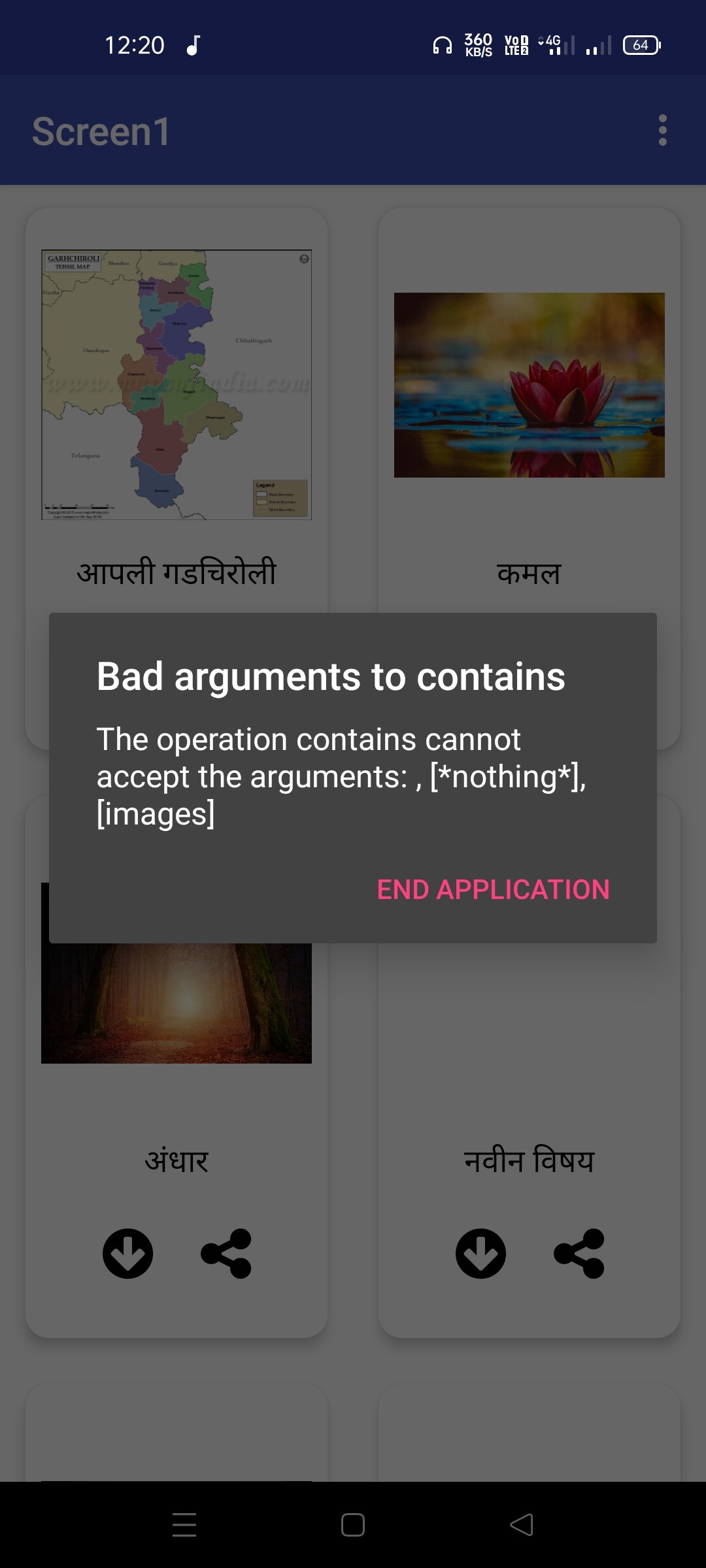This screenshot has width=706, height=1568.
Task: Open the three-dot overflow menu
Action: 662,131
